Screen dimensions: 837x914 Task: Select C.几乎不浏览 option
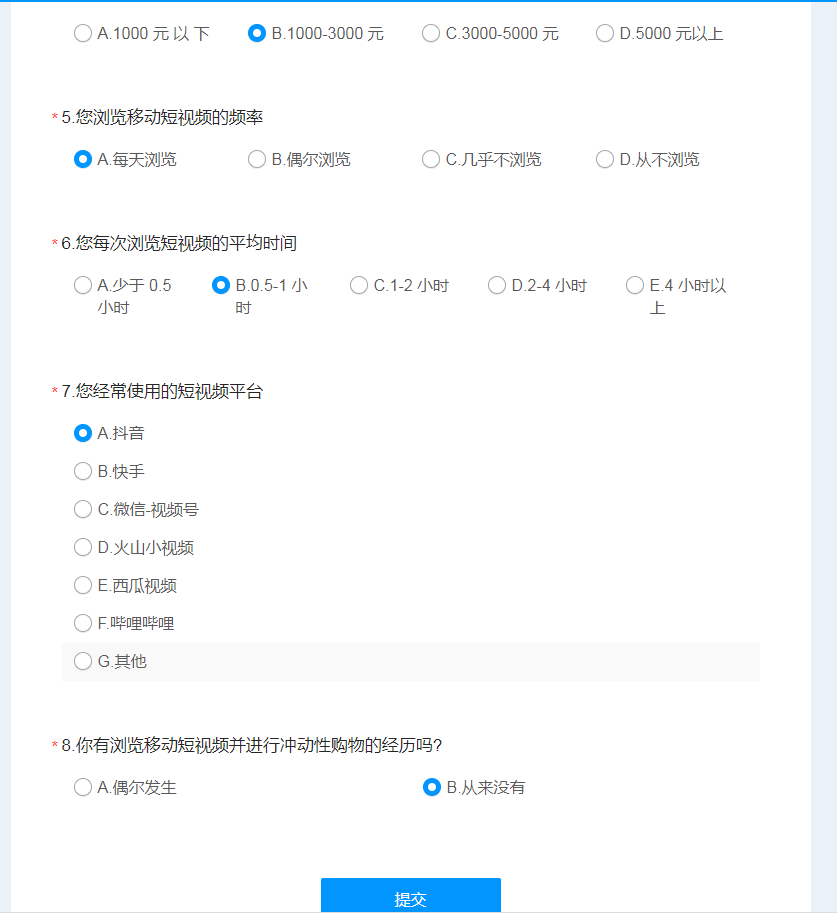[431, 159]
